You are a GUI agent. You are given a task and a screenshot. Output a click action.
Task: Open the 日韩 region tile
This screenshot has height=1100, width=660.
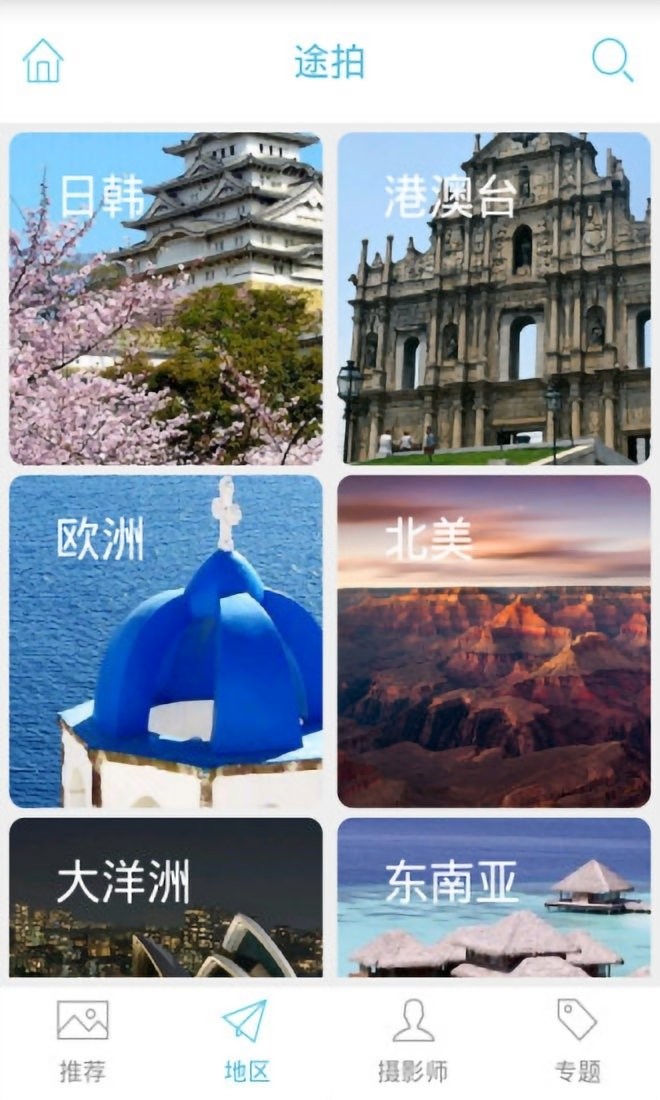click(166, 298)
